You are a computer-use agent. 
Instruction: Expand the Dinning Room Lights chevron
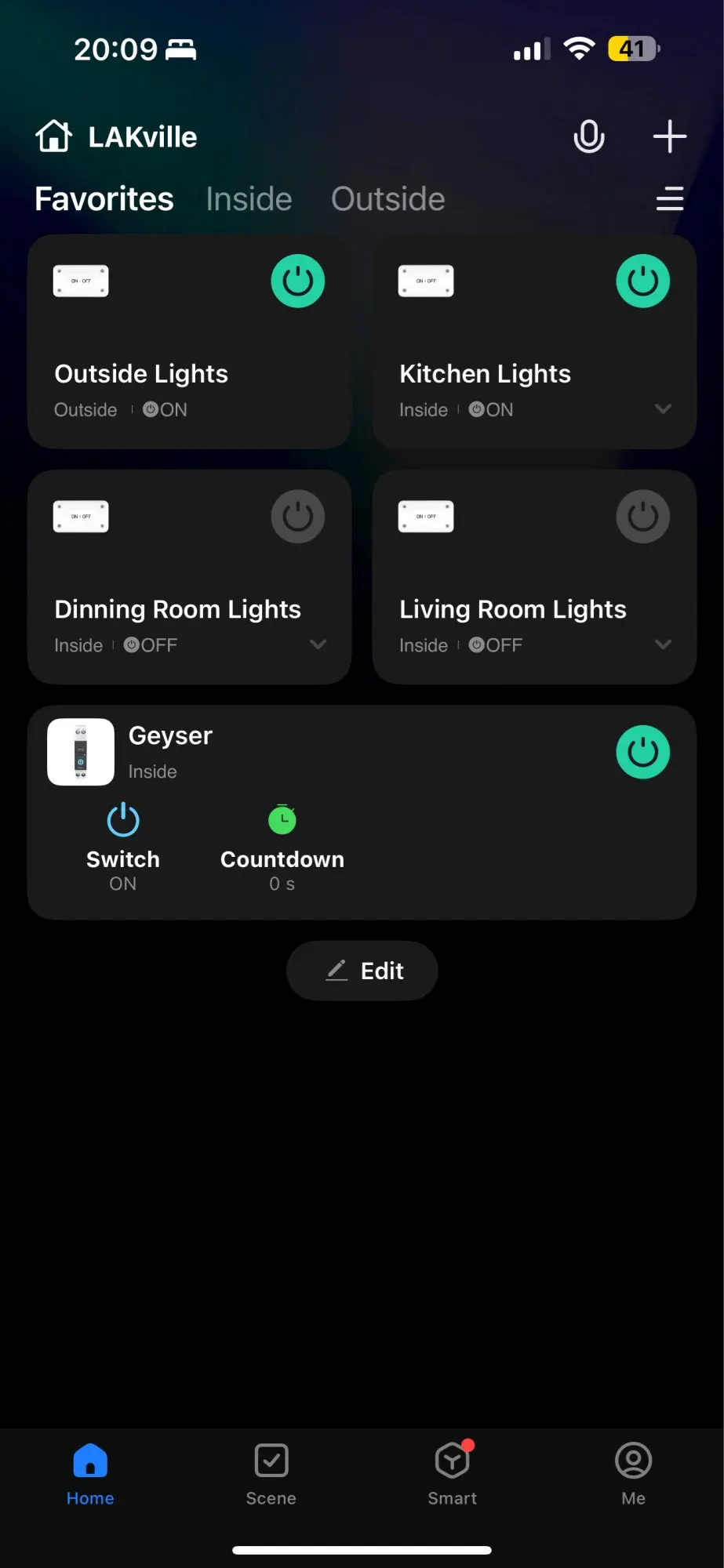pyautogui.click(x=318, y=644)
